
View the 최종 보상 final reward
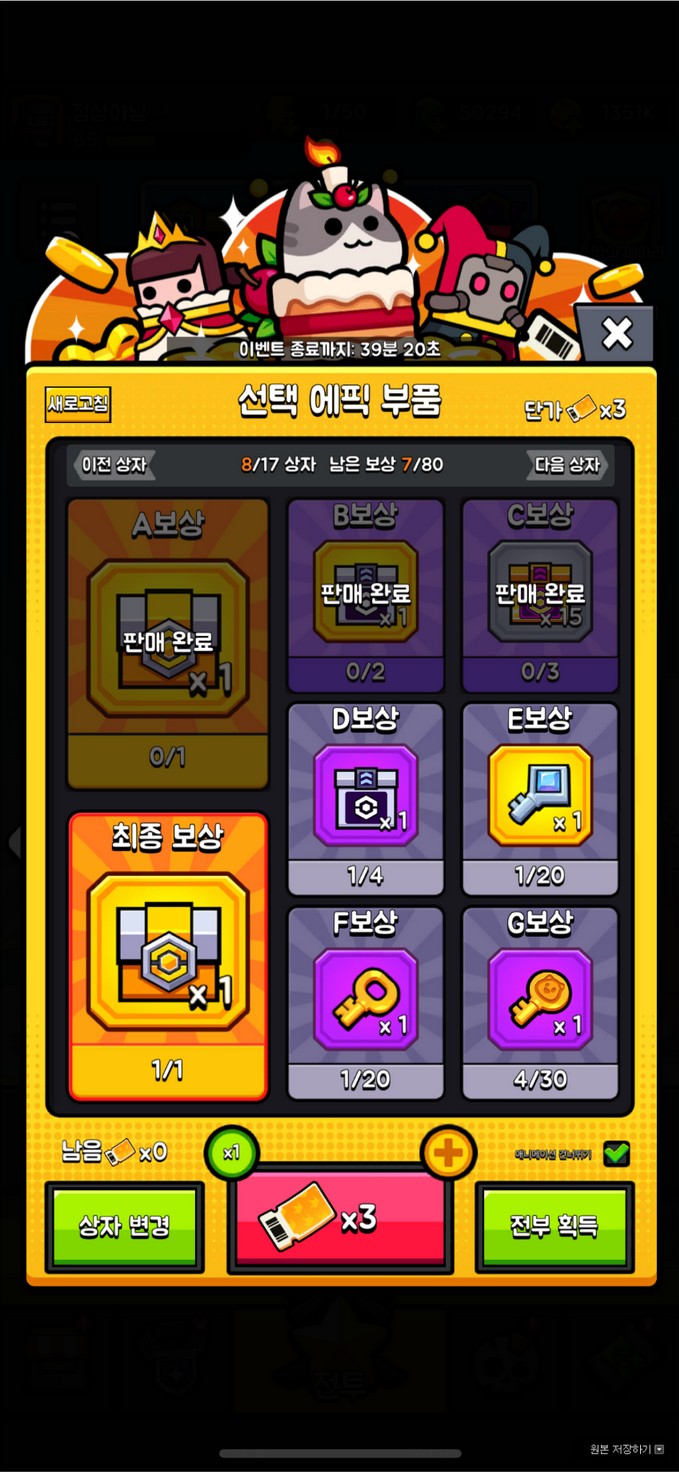(x=168, y=955)
